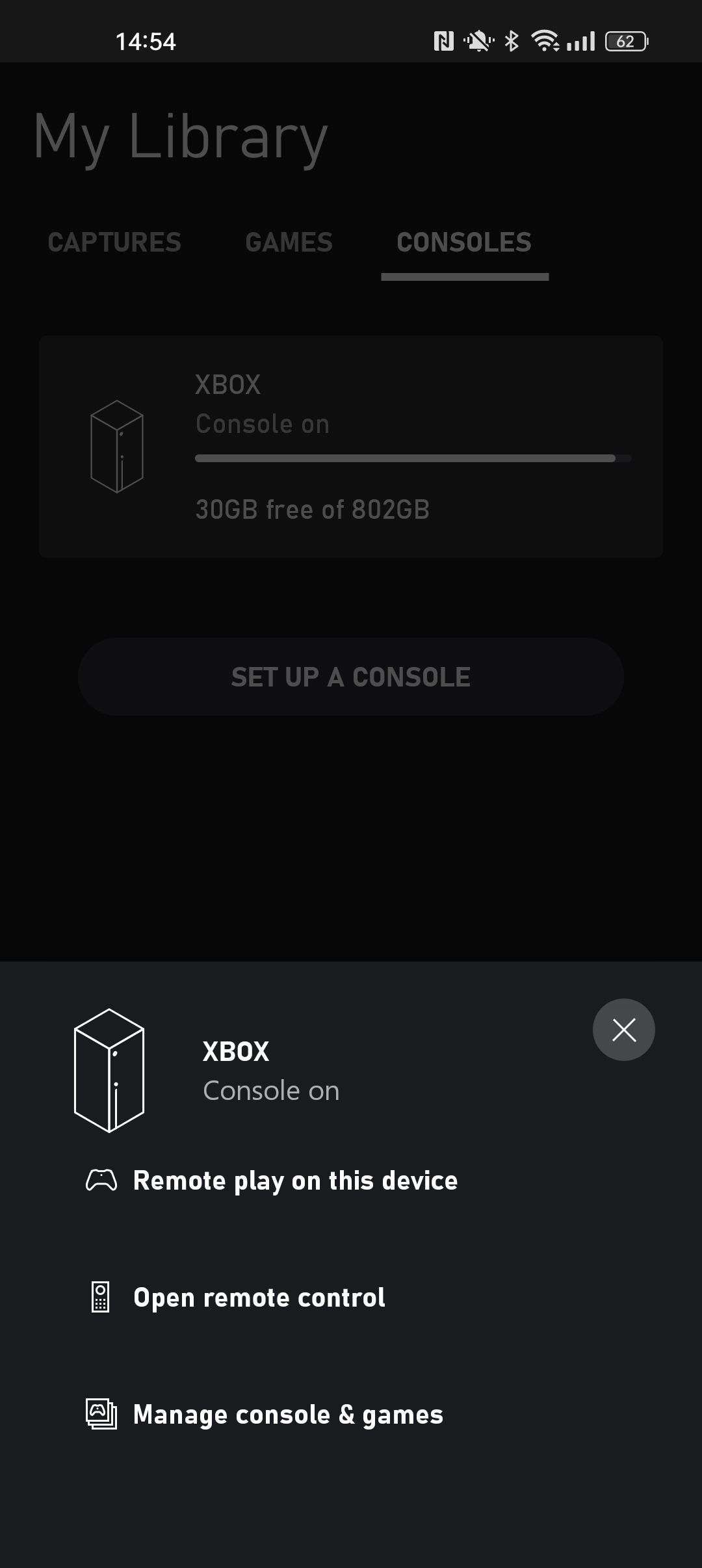This screenshot has width=702, height=1568.
Task: Select the remote control icon
Action: pyautogui.click(x=101, y=1297)
